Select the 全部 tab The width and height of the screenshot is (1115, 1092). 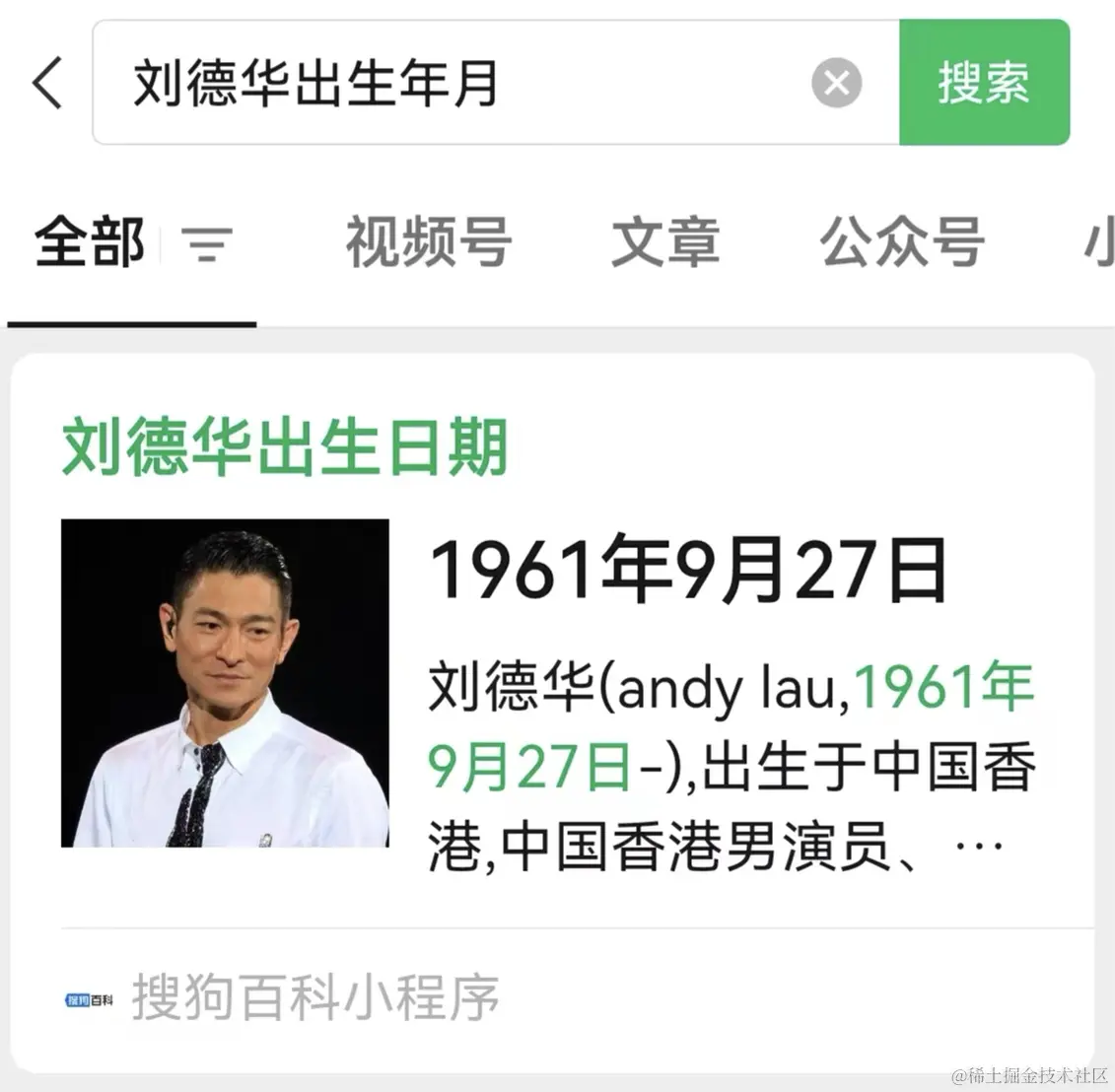point(90,242)
